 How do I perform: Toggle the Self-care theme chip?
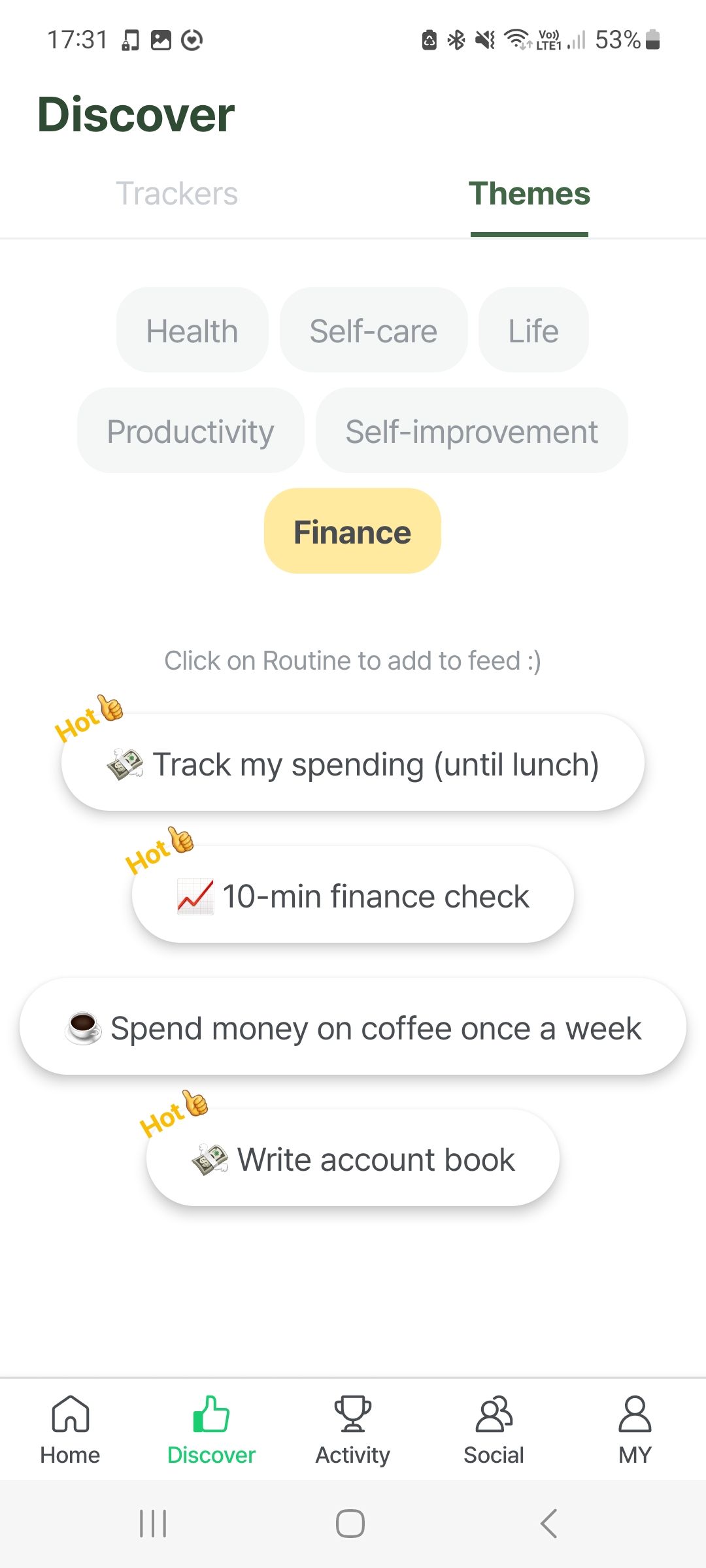tap(373, 329)
